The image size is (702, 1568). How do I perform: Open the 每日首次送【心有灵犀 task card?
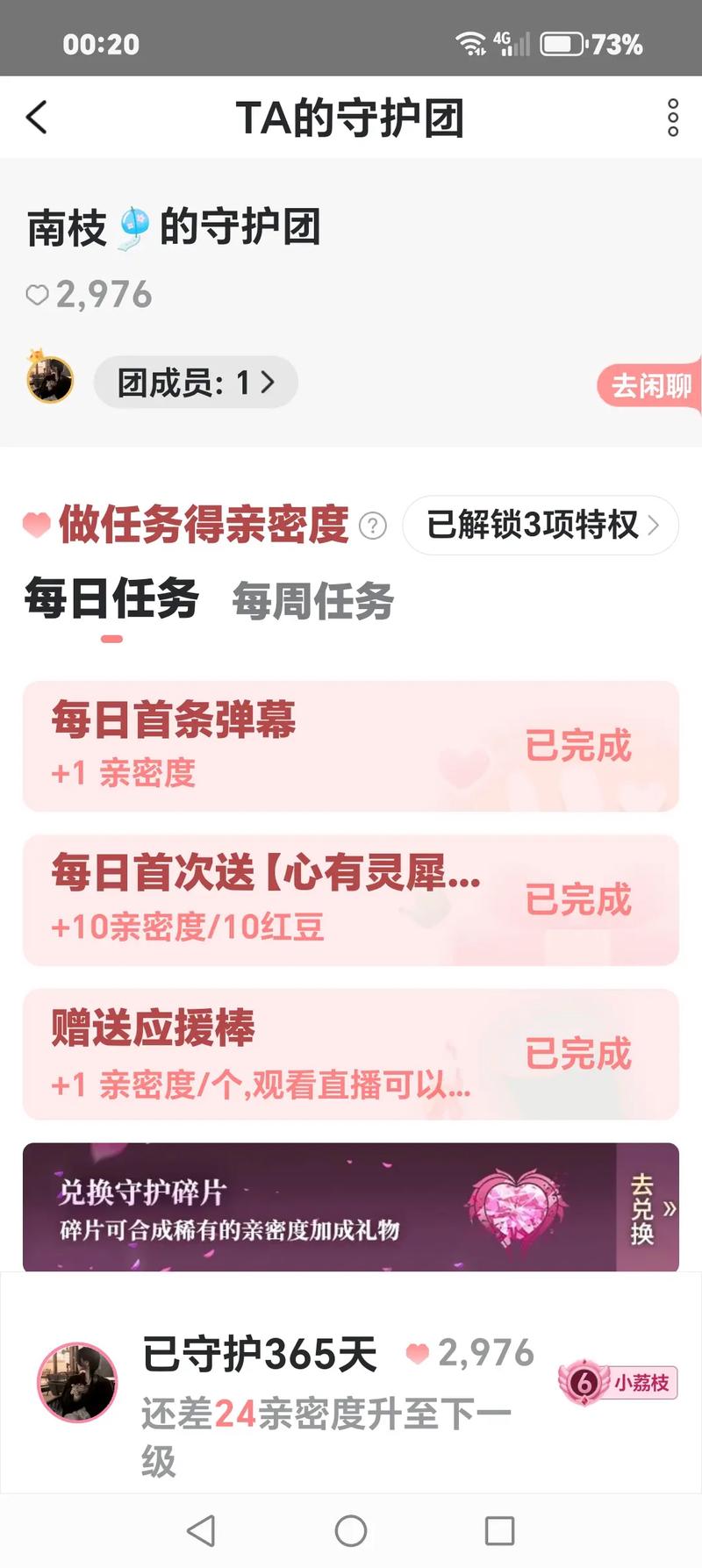point(350,900)
